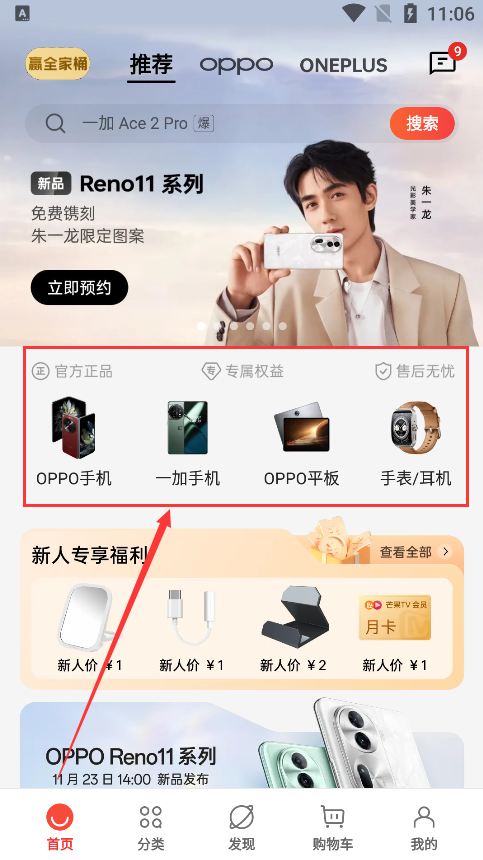Open the 购物车 bottom tab
This screenshot has height=860, width=483.
point(333,827)
